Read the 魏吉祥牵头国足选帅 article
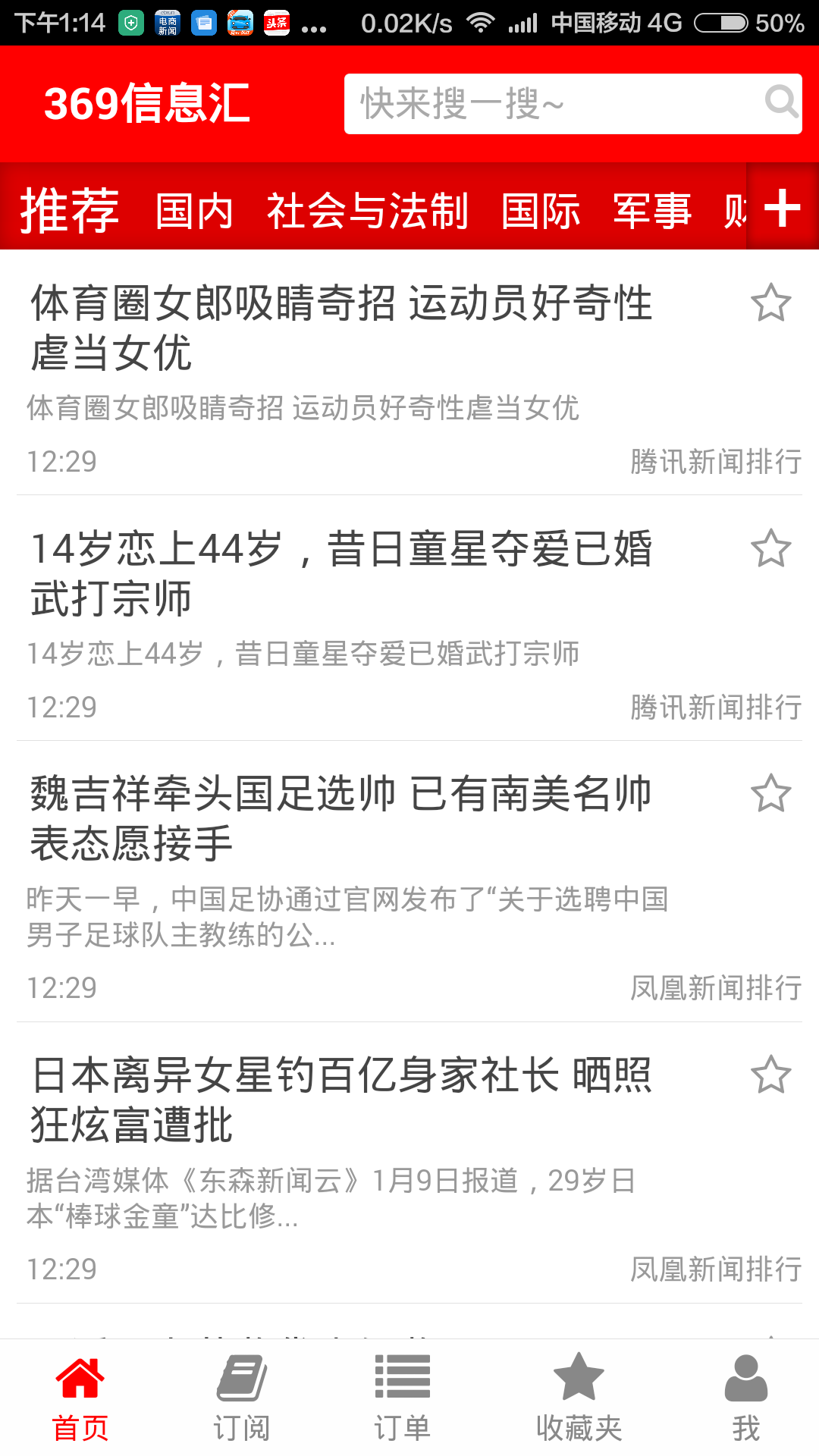The image size is (819, 1456). pyautogui.click(x=341, y=818)
